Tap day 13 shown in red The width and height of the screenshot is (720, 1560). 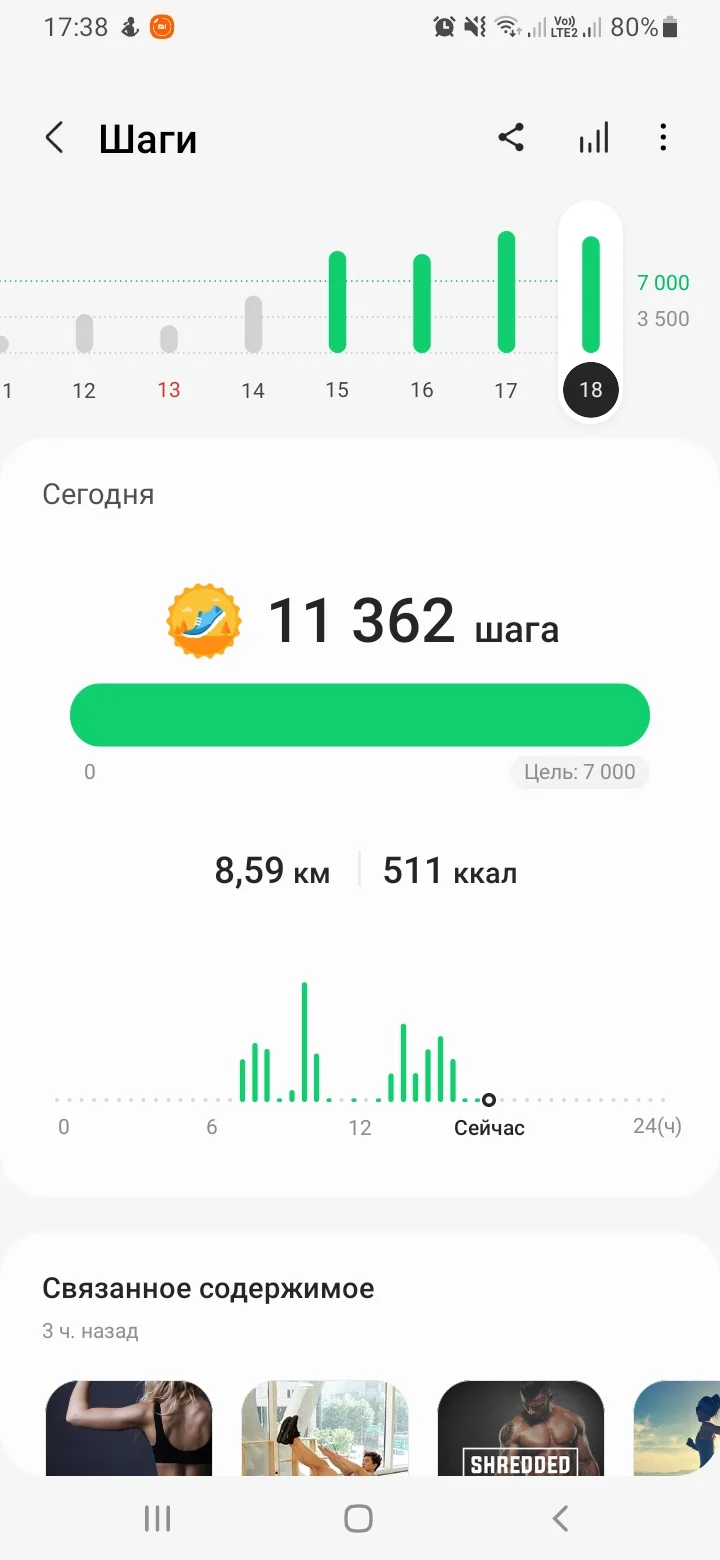click(x=168, y=391)
